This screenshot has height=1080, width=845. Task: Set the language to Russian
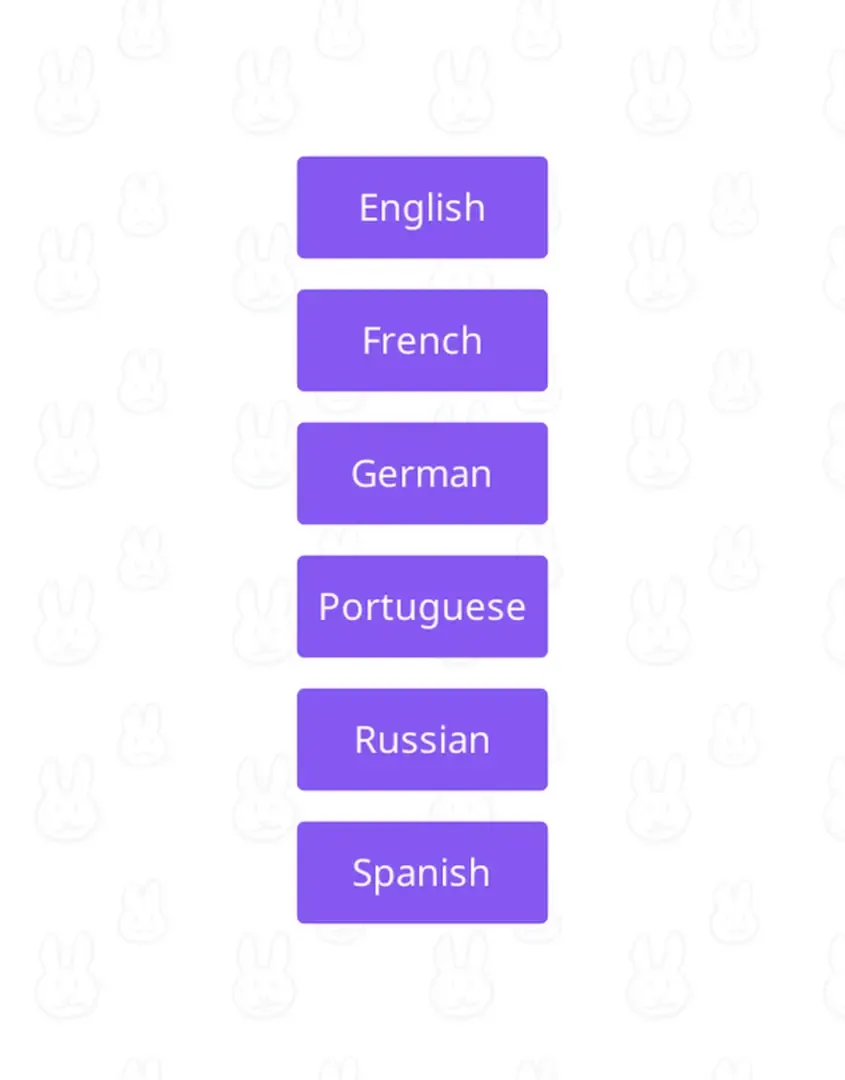[x=422, y=739]
